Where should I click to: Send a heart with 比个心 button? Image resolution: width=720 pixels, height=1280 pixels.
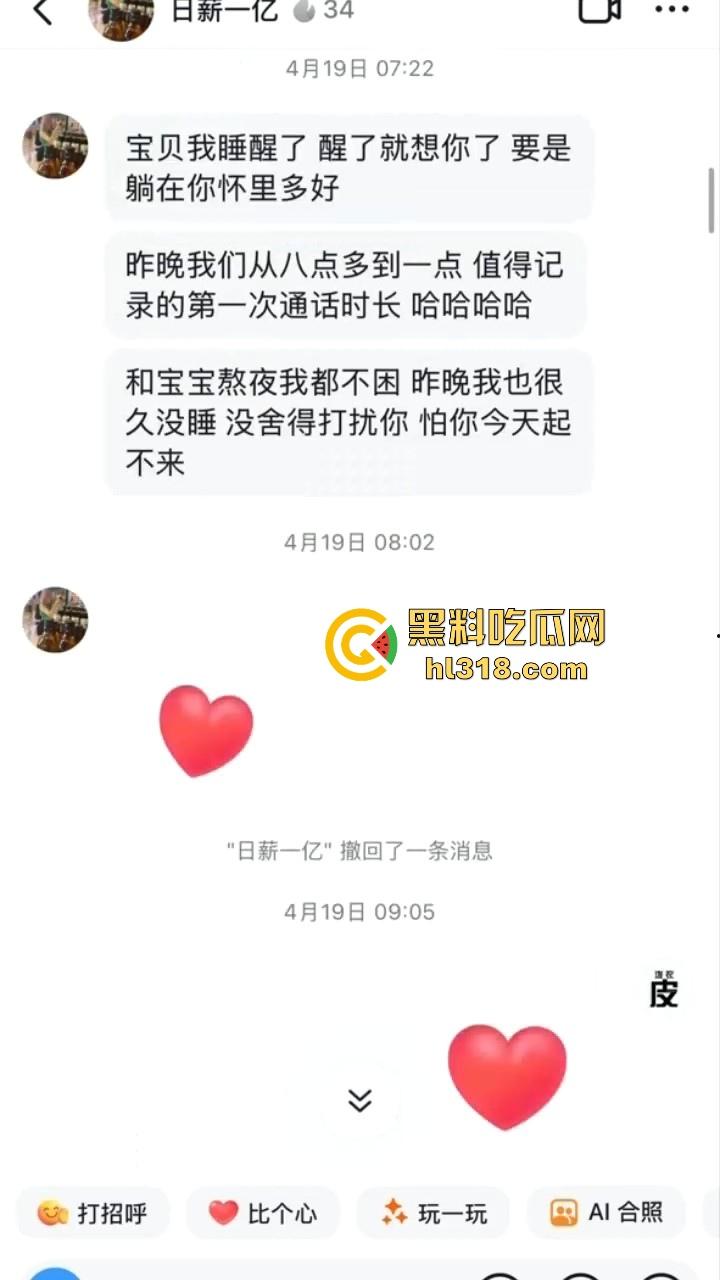click(x=263, y=1212)
